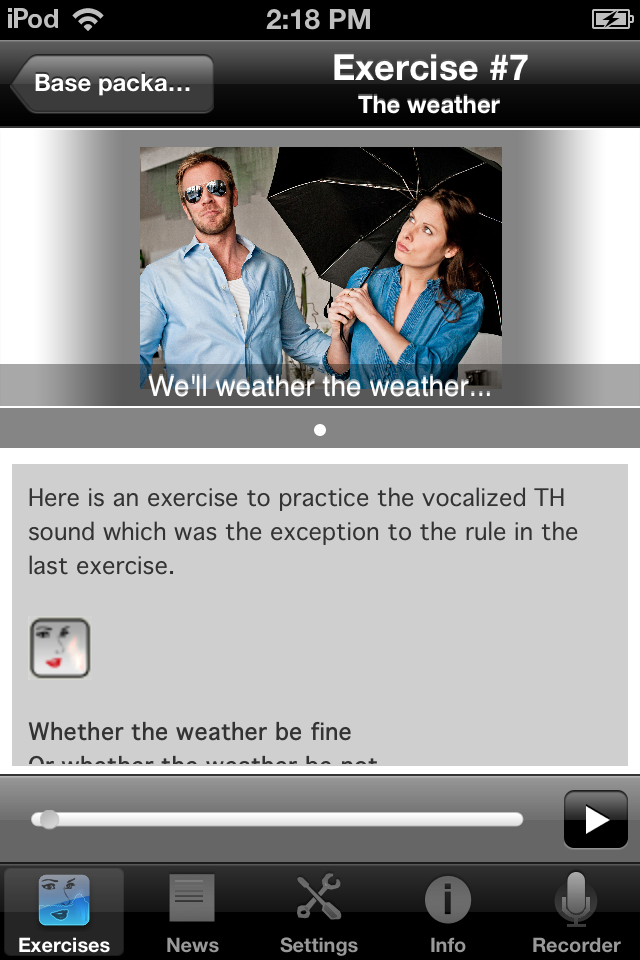
Task: Go to the Settings tab
Action: pos(319,912)
